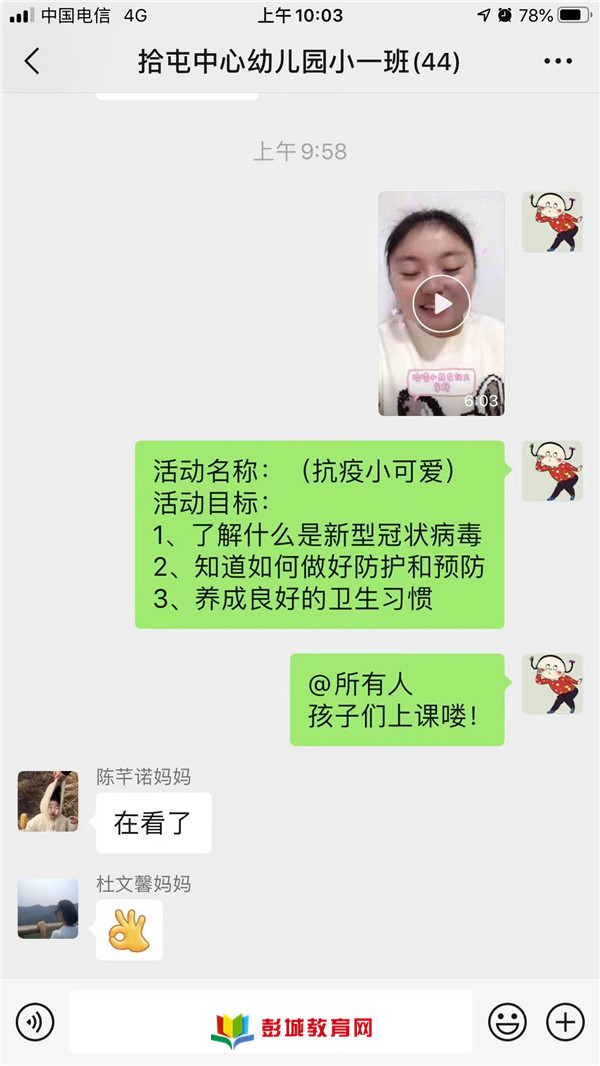
Task: Open 陈芊诺妈妈's profile avatar
Action: pyautogui.click(x=48, y=801)
